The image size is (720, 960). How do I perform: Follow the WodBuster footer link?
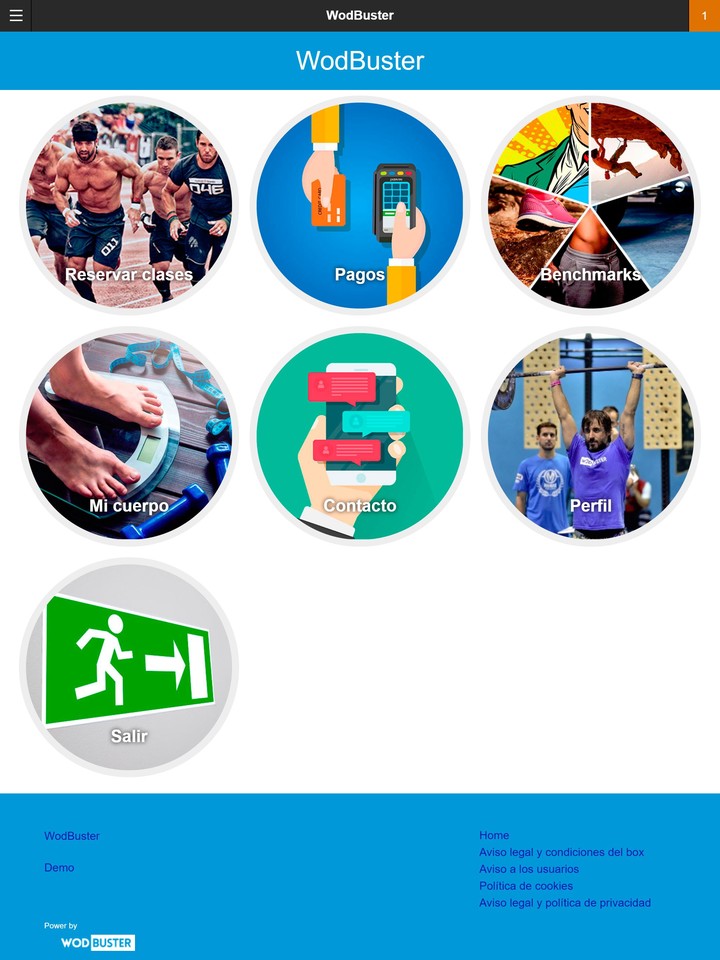[x=72, y=836]
